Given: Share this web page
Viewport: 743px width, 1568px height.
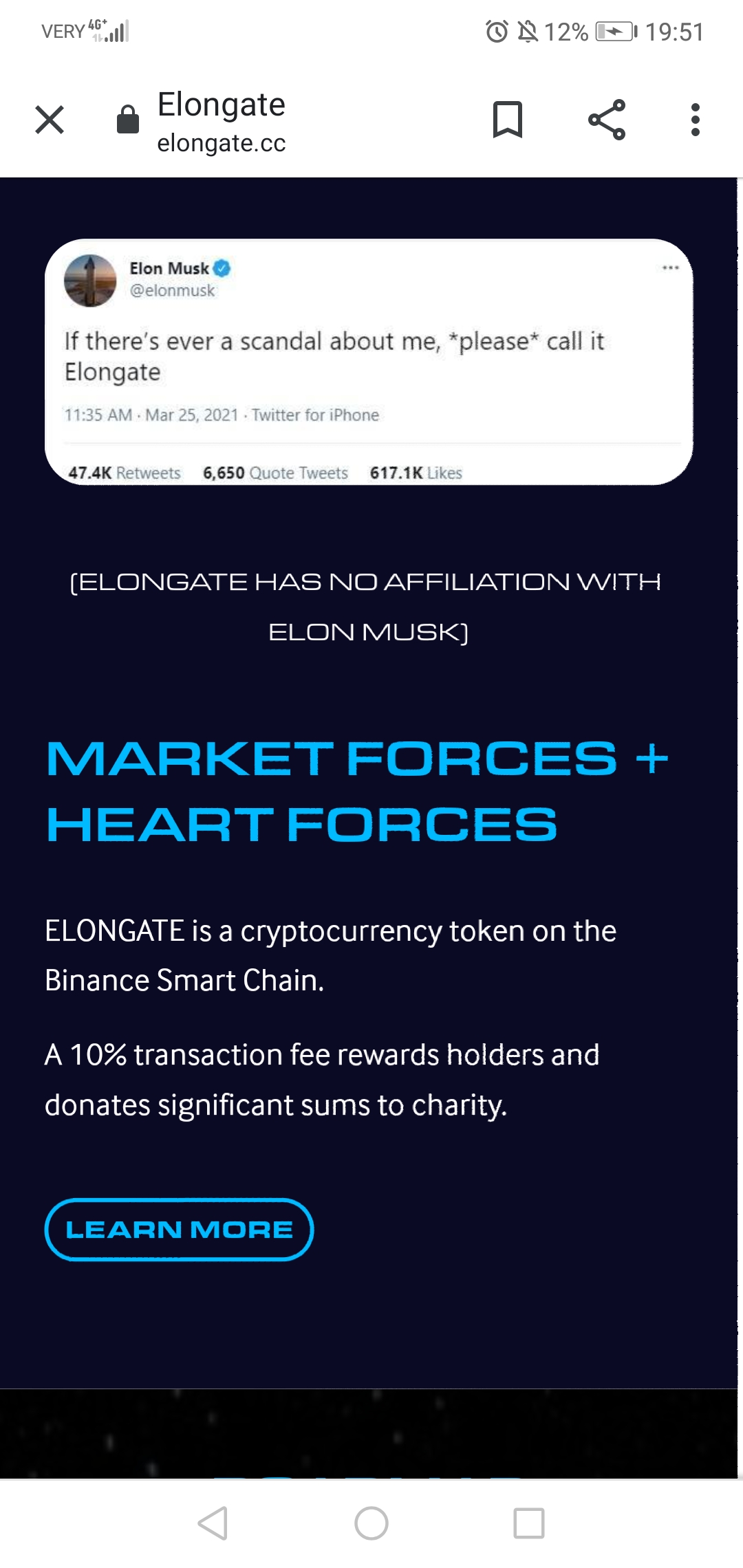Looking at the screenshot, I should pyautogui.click(x=607, y=120).
